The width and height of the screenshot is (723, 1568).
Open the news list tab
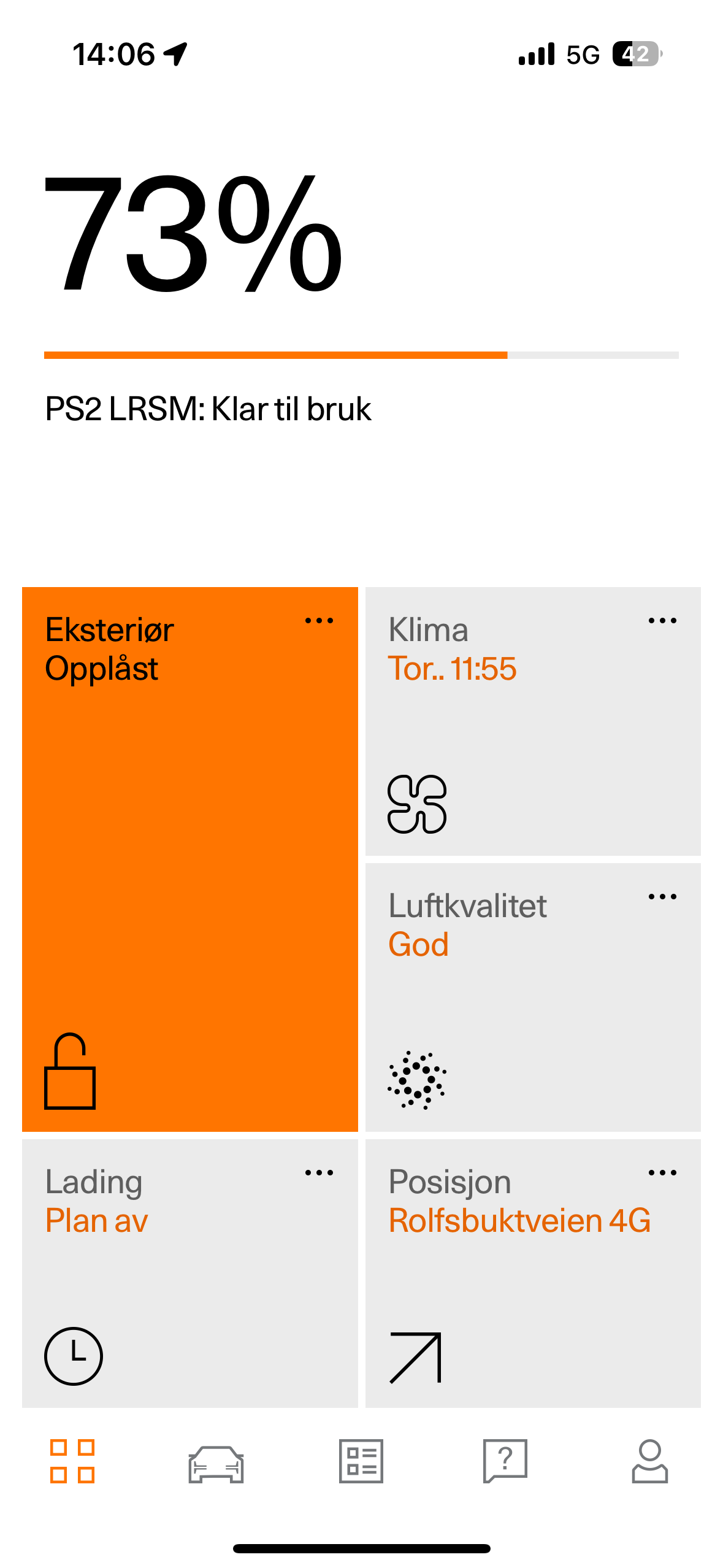point(361,1461)
